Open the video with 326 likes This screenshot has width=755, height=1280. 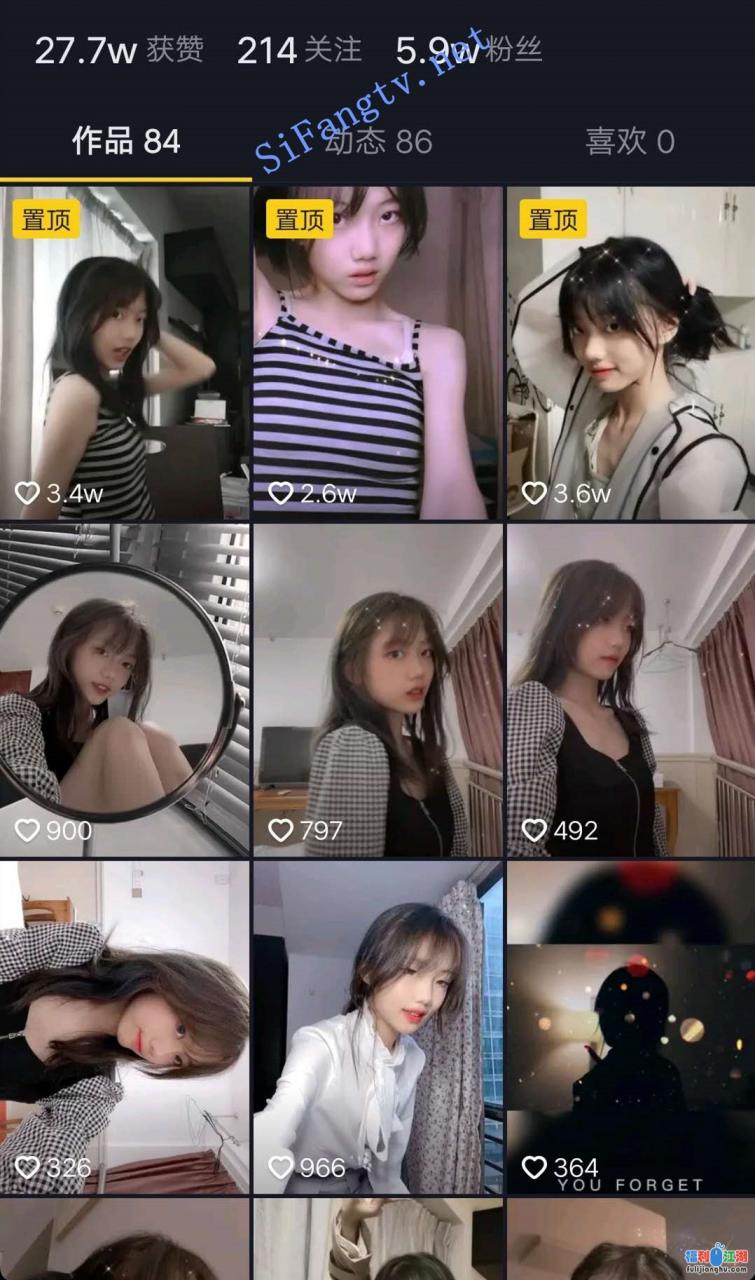point(124,1027)
